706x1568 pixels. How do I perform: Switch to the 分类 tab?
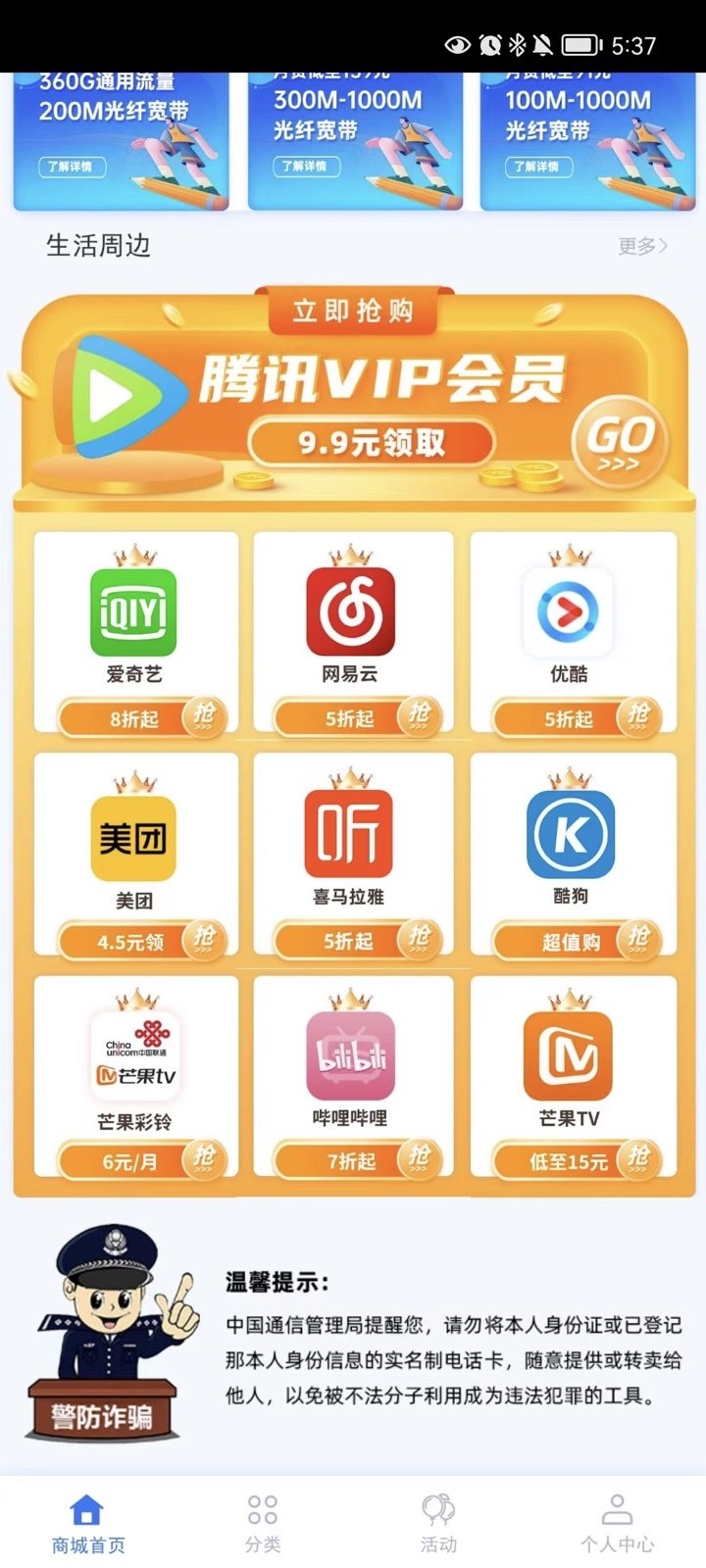click(x=263, y=1524)
